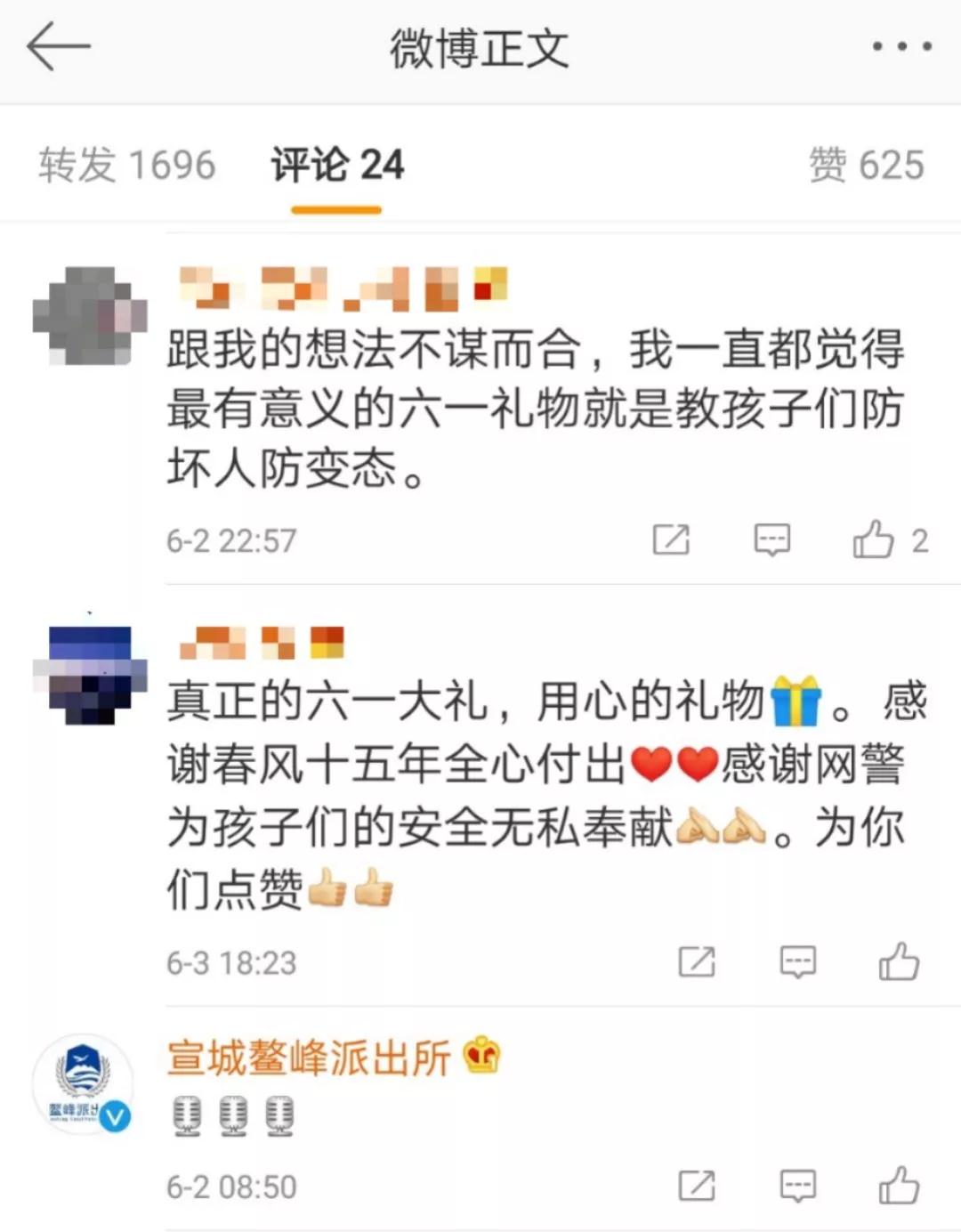This screenshot has height=1232, width=961.
Task: Open avatar of the 6-2 22:57 commenter
Action: 89,317
